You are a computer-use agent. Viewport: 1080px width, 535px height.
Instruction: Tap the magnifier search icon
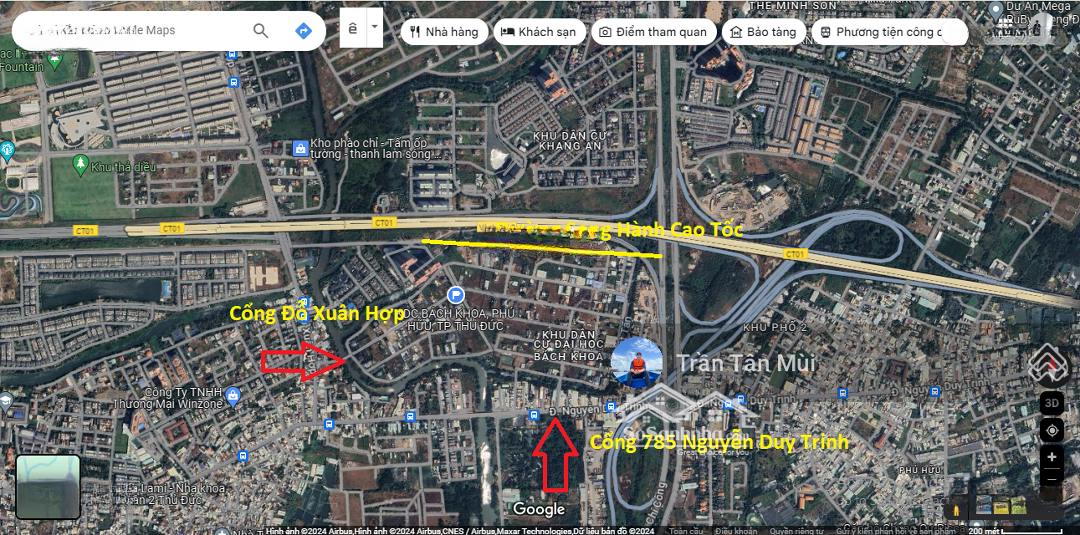point(261,31)
